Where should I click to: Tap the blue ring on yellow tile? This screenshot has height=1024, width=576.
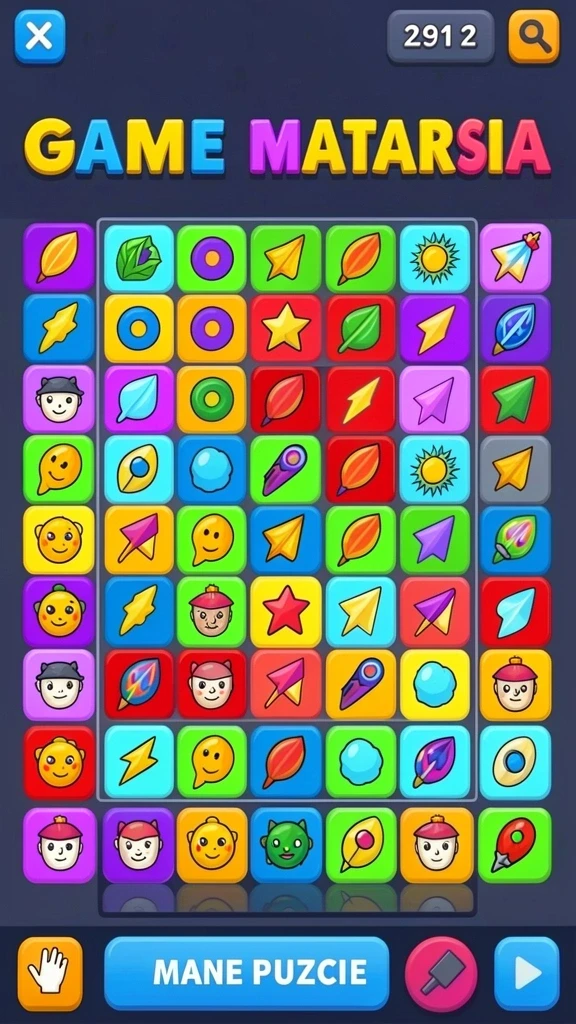pyautogui.click(x=138, y=329)
